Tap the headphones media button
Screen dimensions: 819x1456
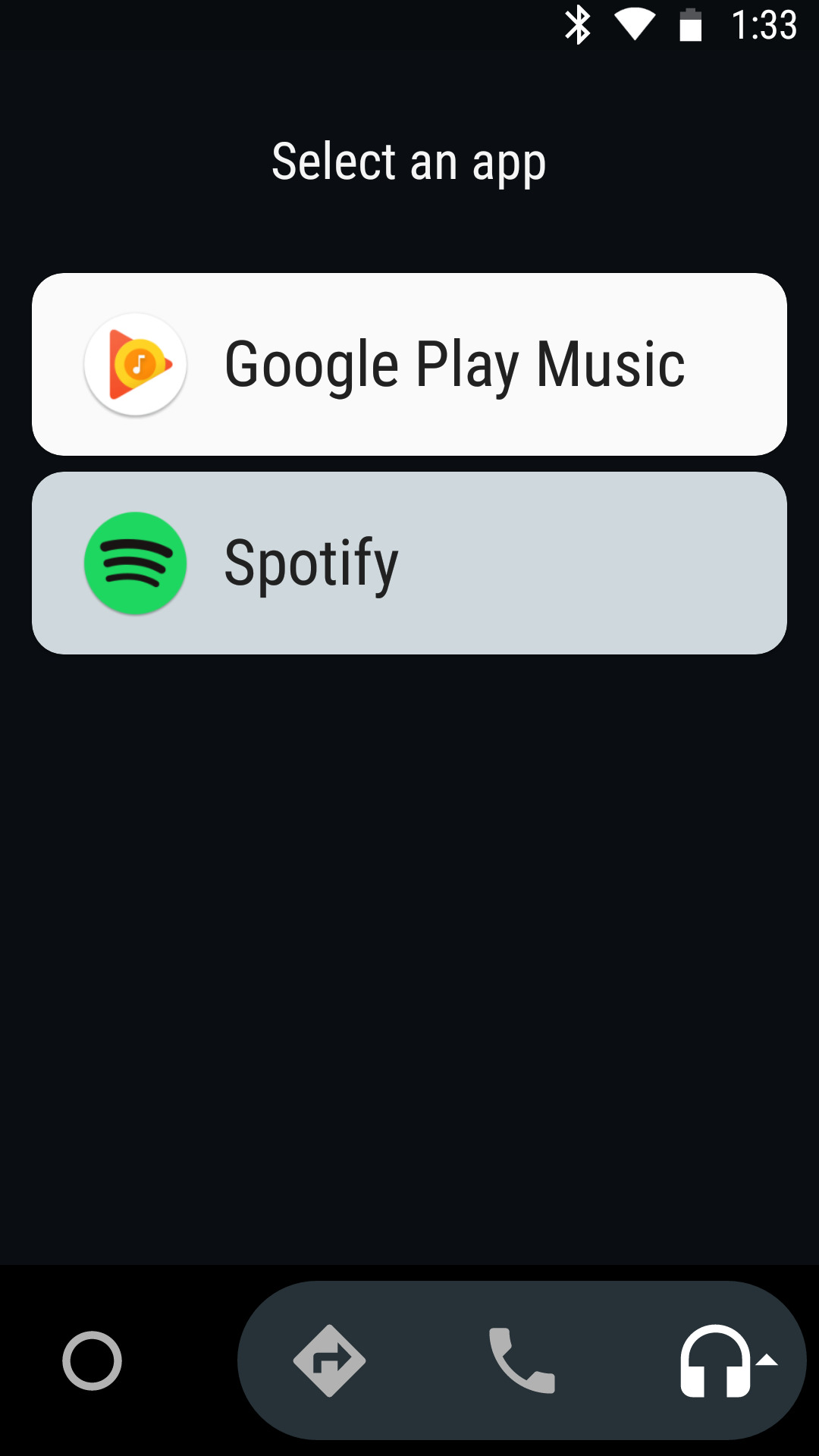coord(717,1361)
